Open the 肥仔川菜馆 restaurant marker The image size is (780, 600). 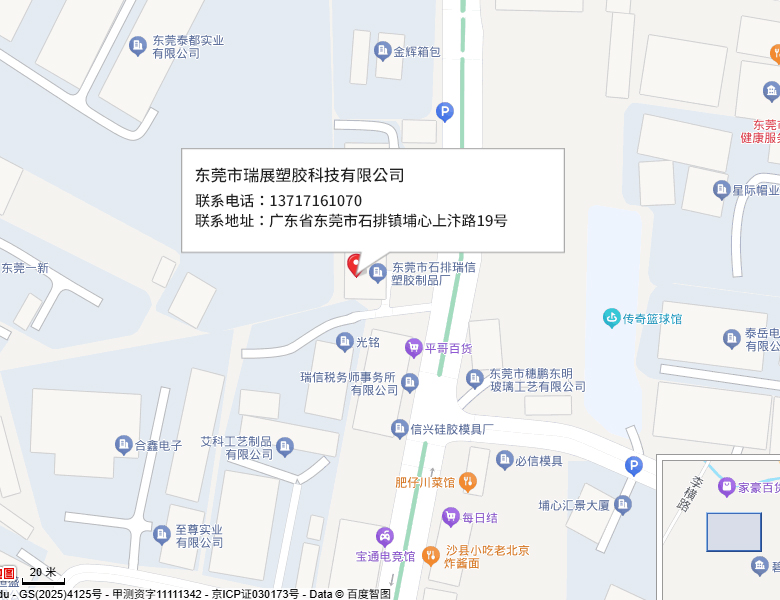(x=468, y=482)
